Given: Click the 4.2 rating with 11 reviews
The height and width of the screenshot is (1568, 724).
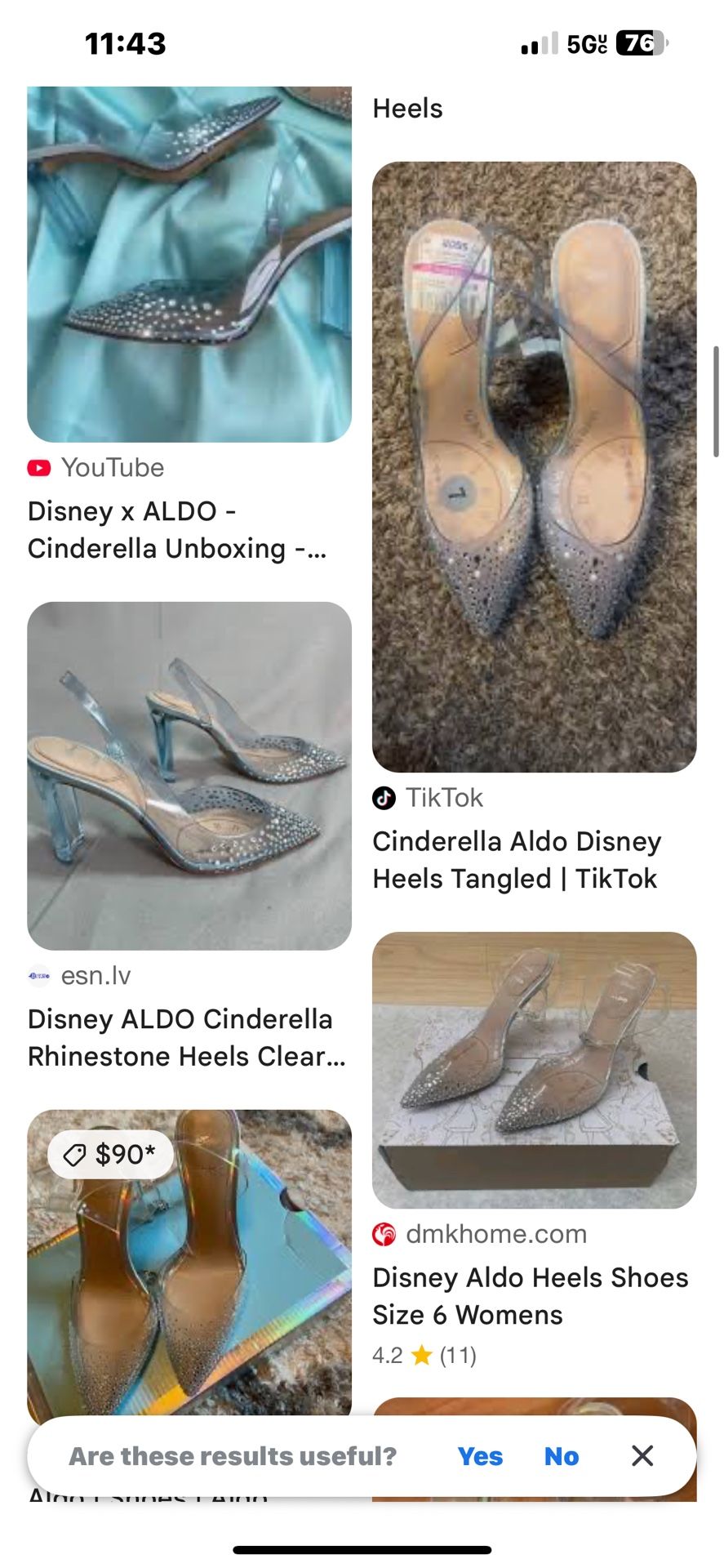Looking at the screenshot, I should [425, 1354].
